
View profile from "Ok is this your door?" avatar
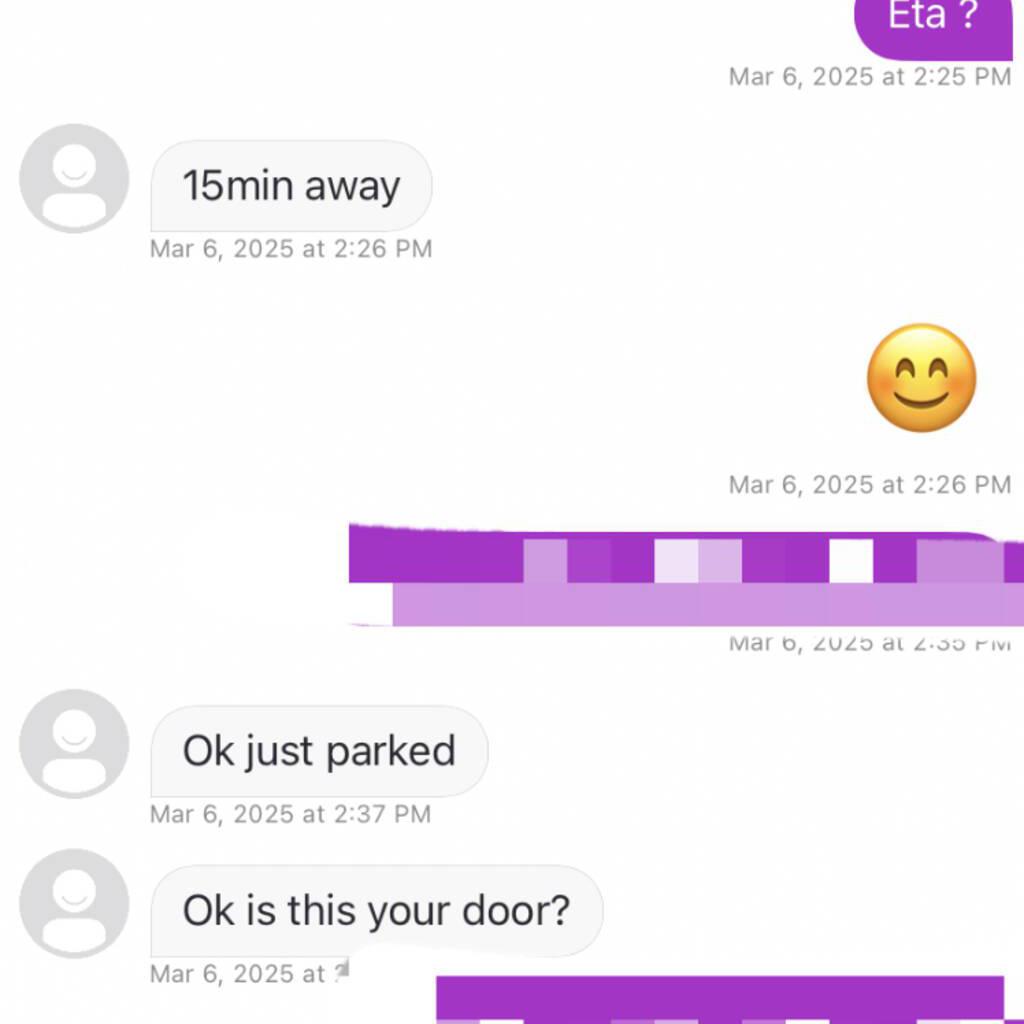74,903
